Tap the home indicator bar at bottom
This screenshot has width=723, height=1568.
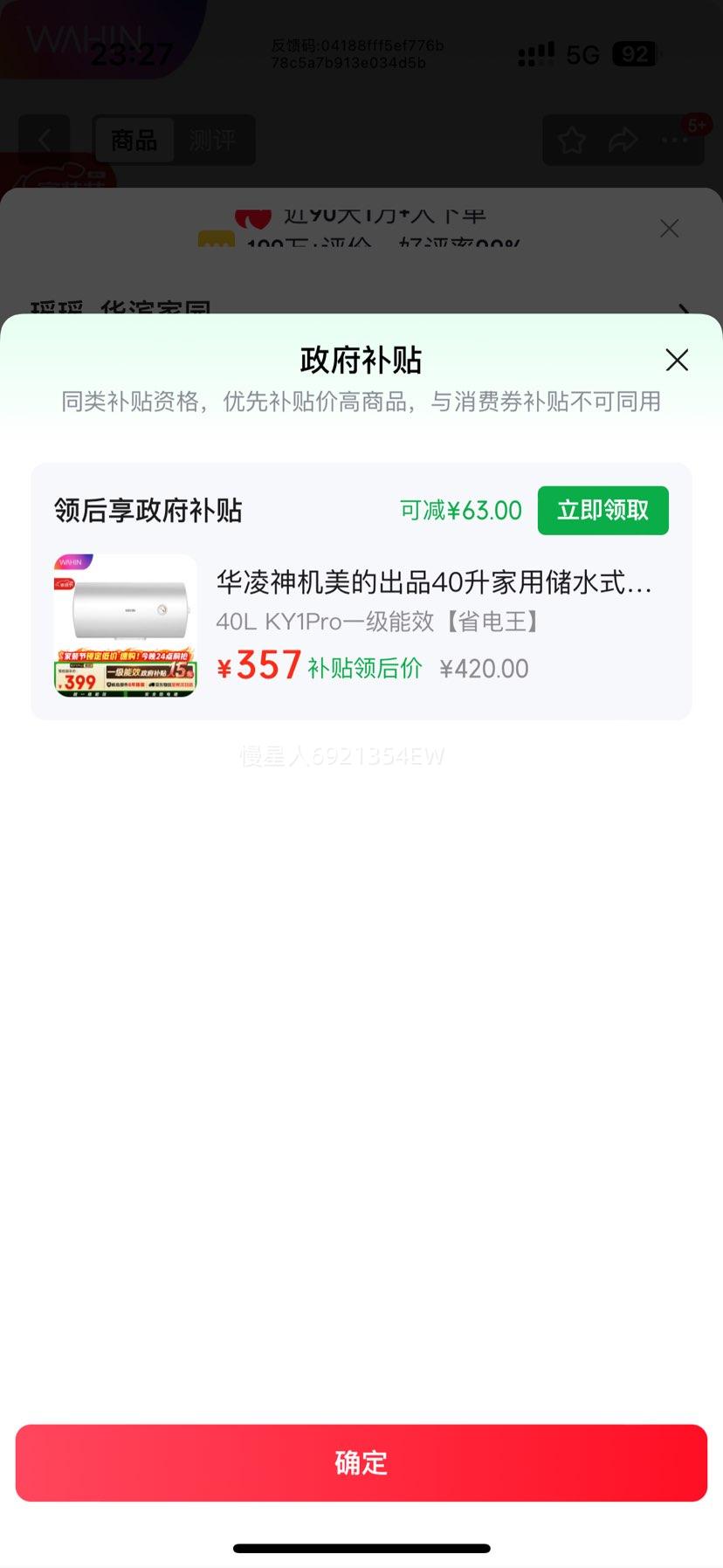point(361,1549)
